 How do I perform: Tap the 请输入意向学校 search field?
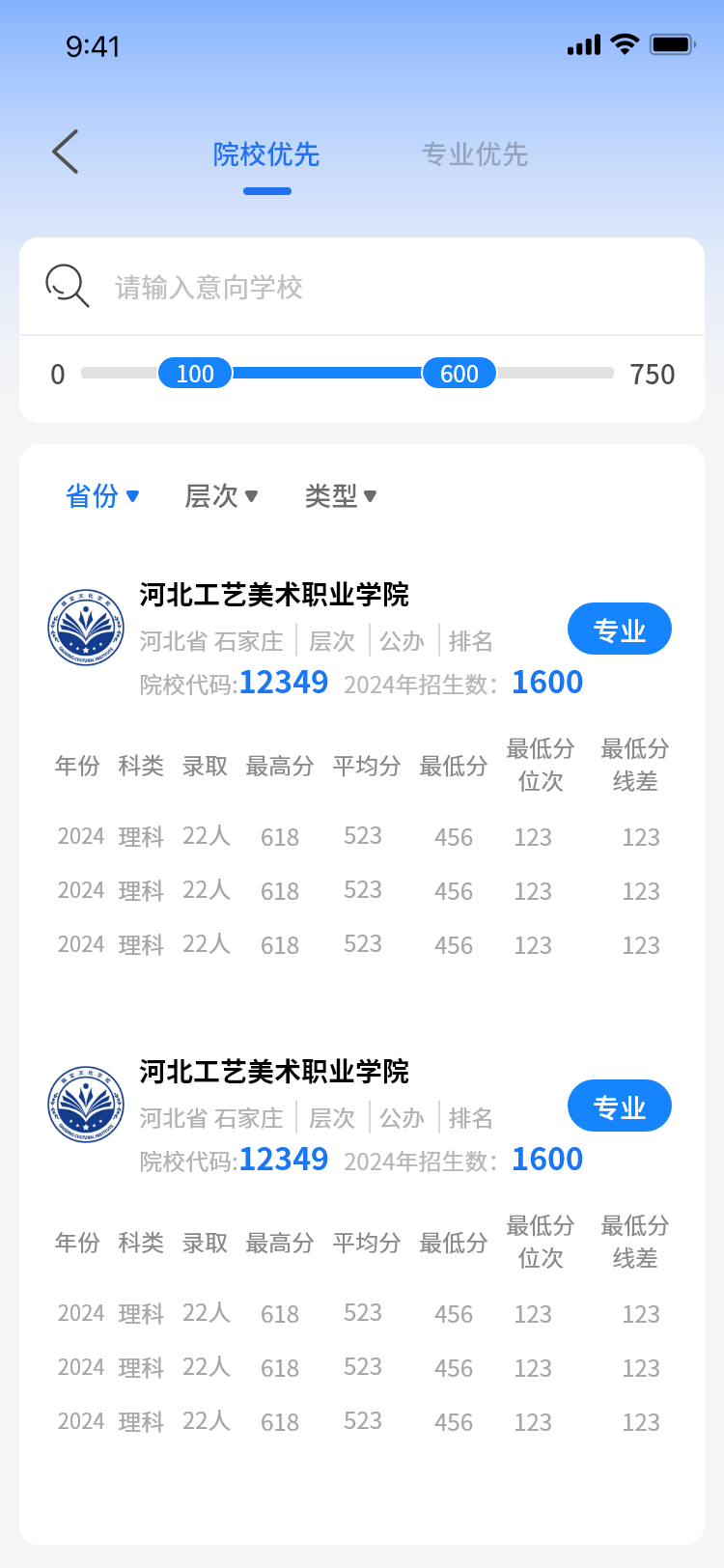[x=386, y=288]
